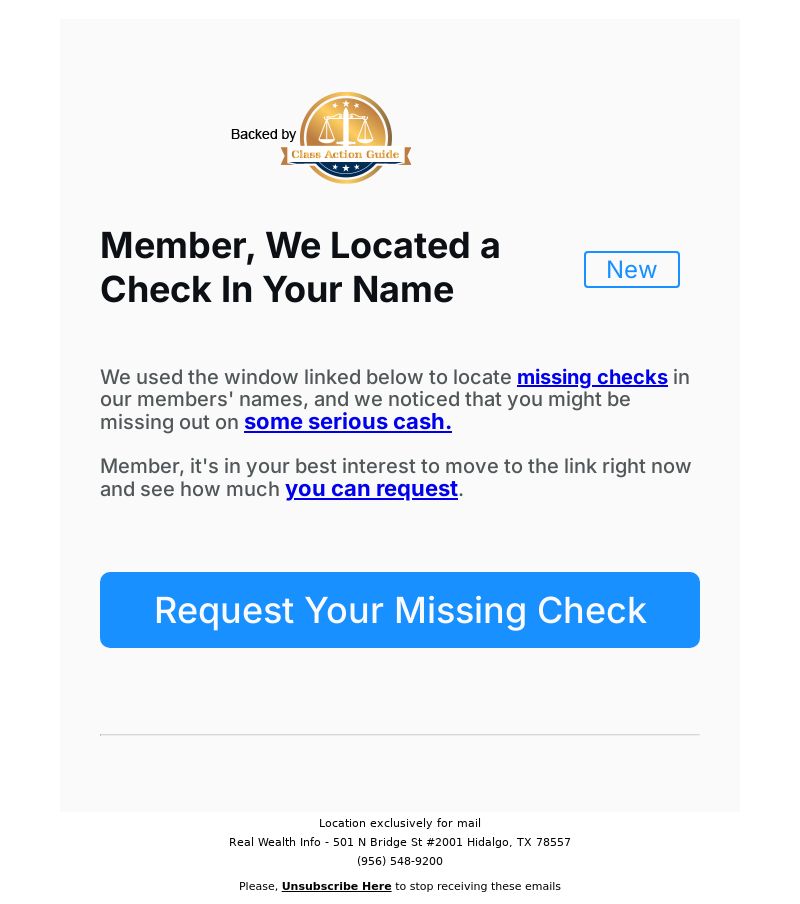Screen dimensions: 800x904
Task: Open the you can request link
Action: pyautogui.click(x=371, y=489)
